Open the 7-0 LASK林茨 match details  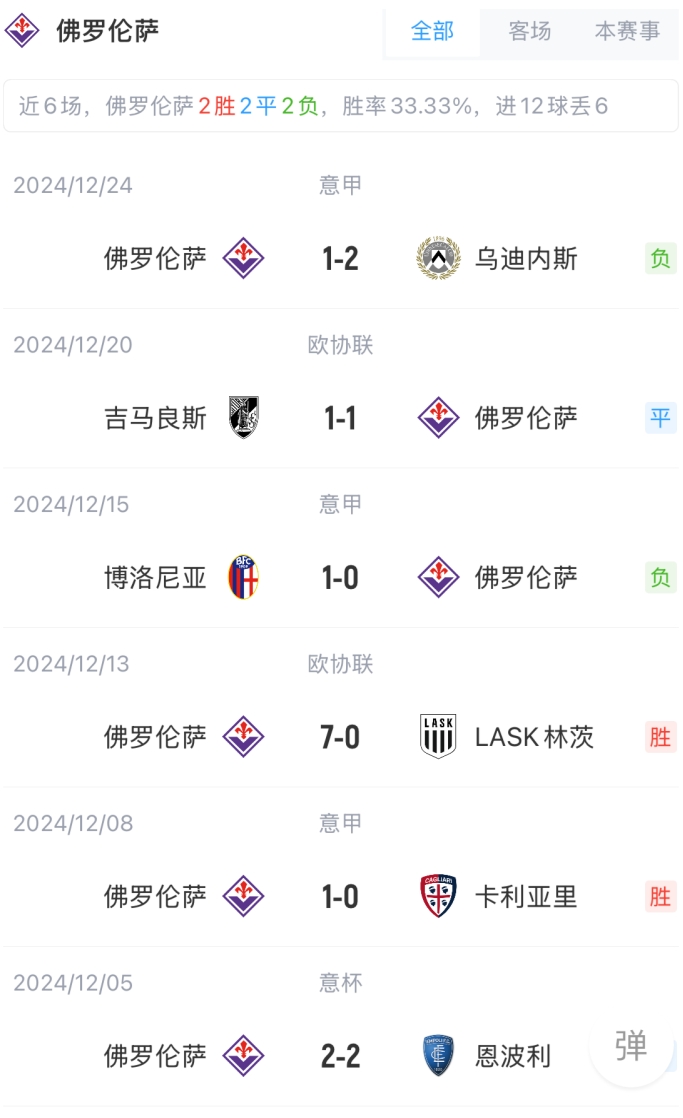tap(340, 738)
